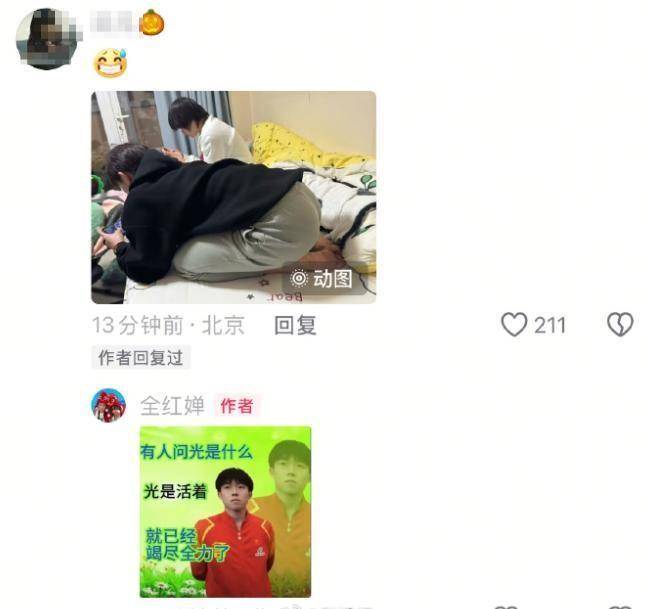Tap 回复 to reply to the comment
The height and width of the screenshot is (609, 648).
[x=295, y=325]
